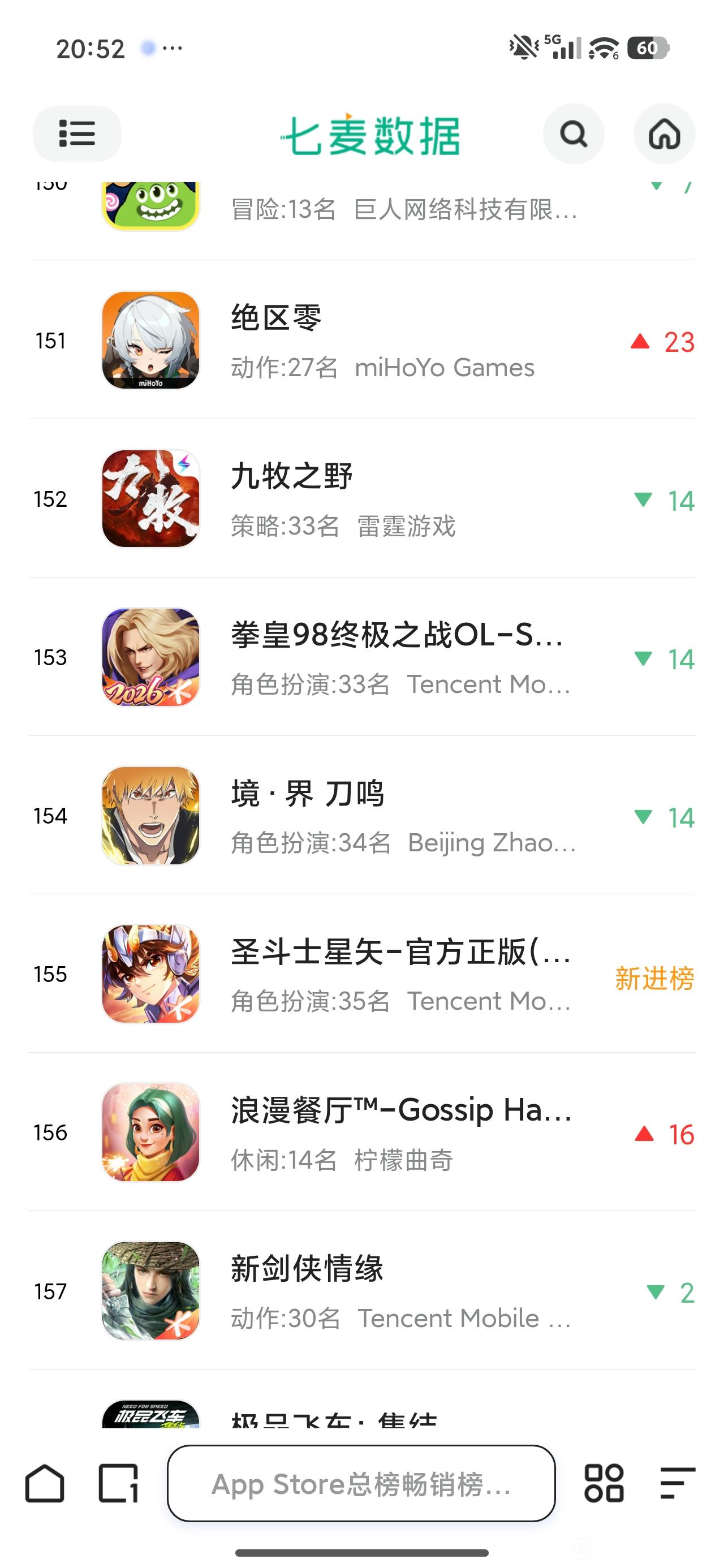Tap the browser home button

click(45, 1483)
